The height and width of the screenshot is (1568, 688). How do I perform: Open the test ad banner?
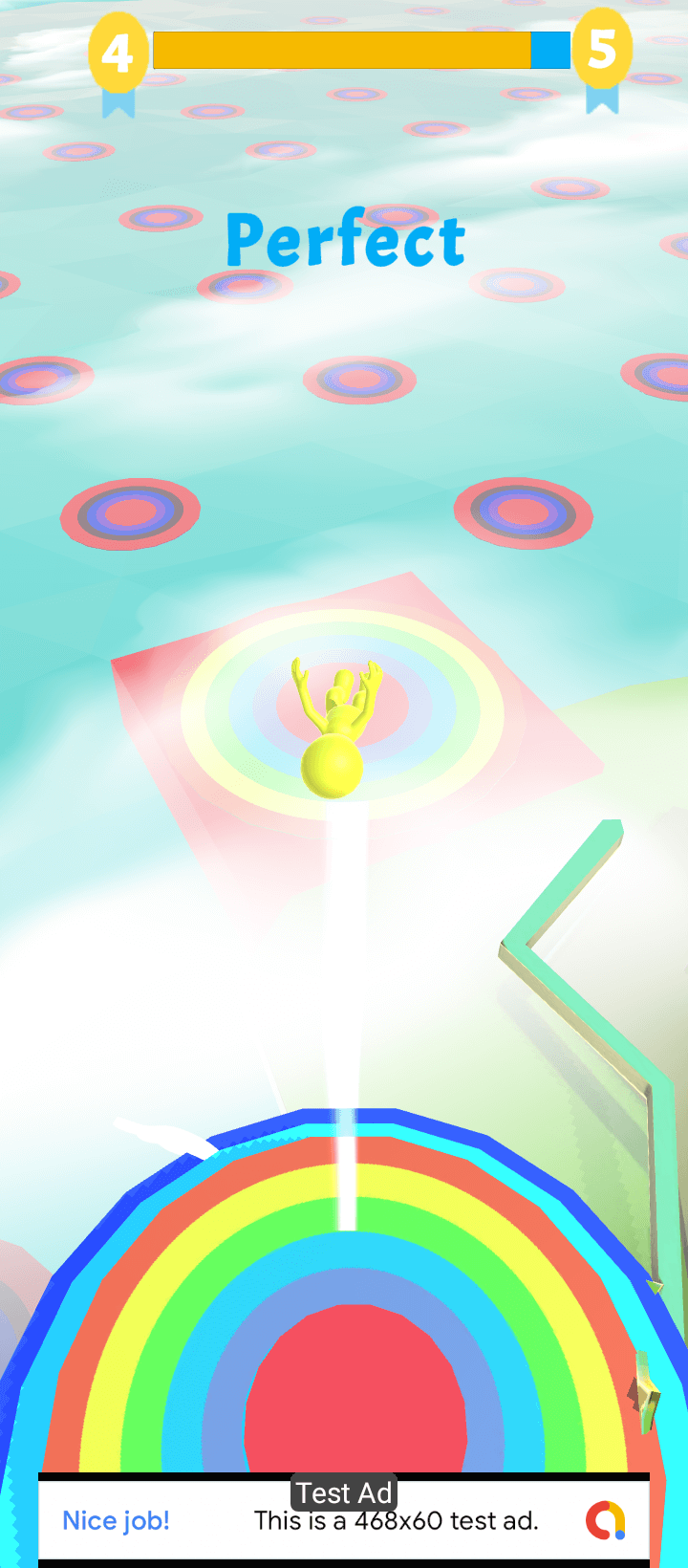click(344, 1519)
